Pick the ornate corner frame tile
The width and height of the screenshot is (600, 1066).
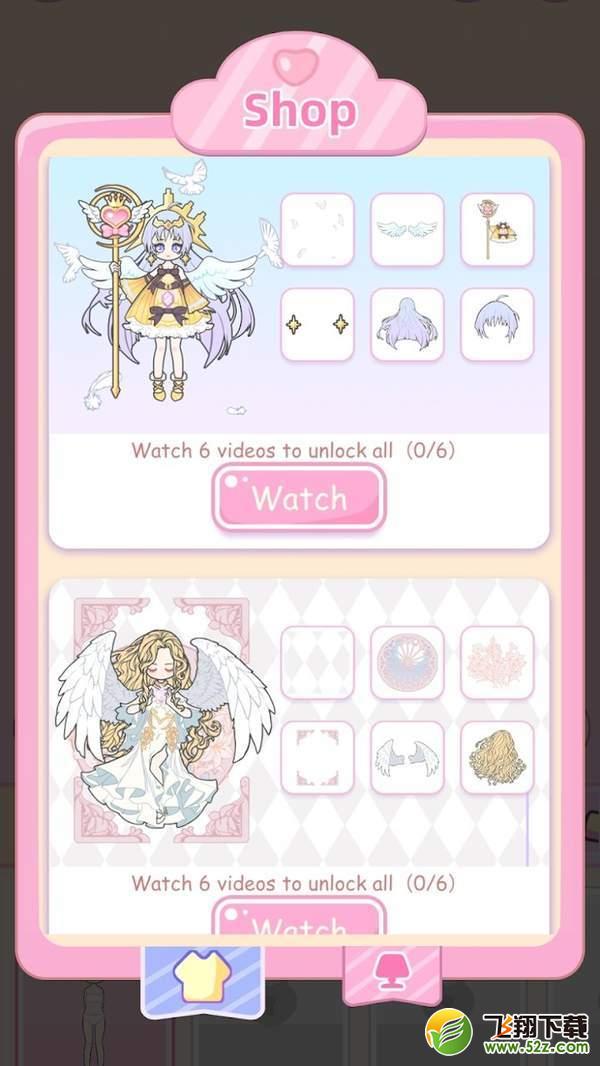pos(317,757)
